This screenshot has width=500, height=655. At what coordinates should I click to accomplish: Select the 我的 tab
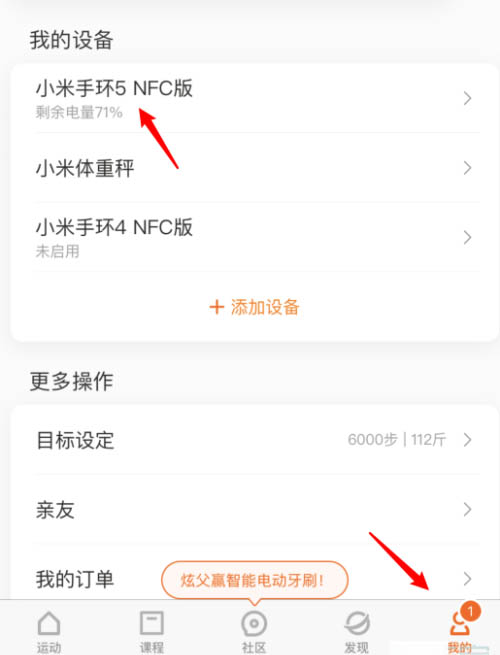(459, 631)
